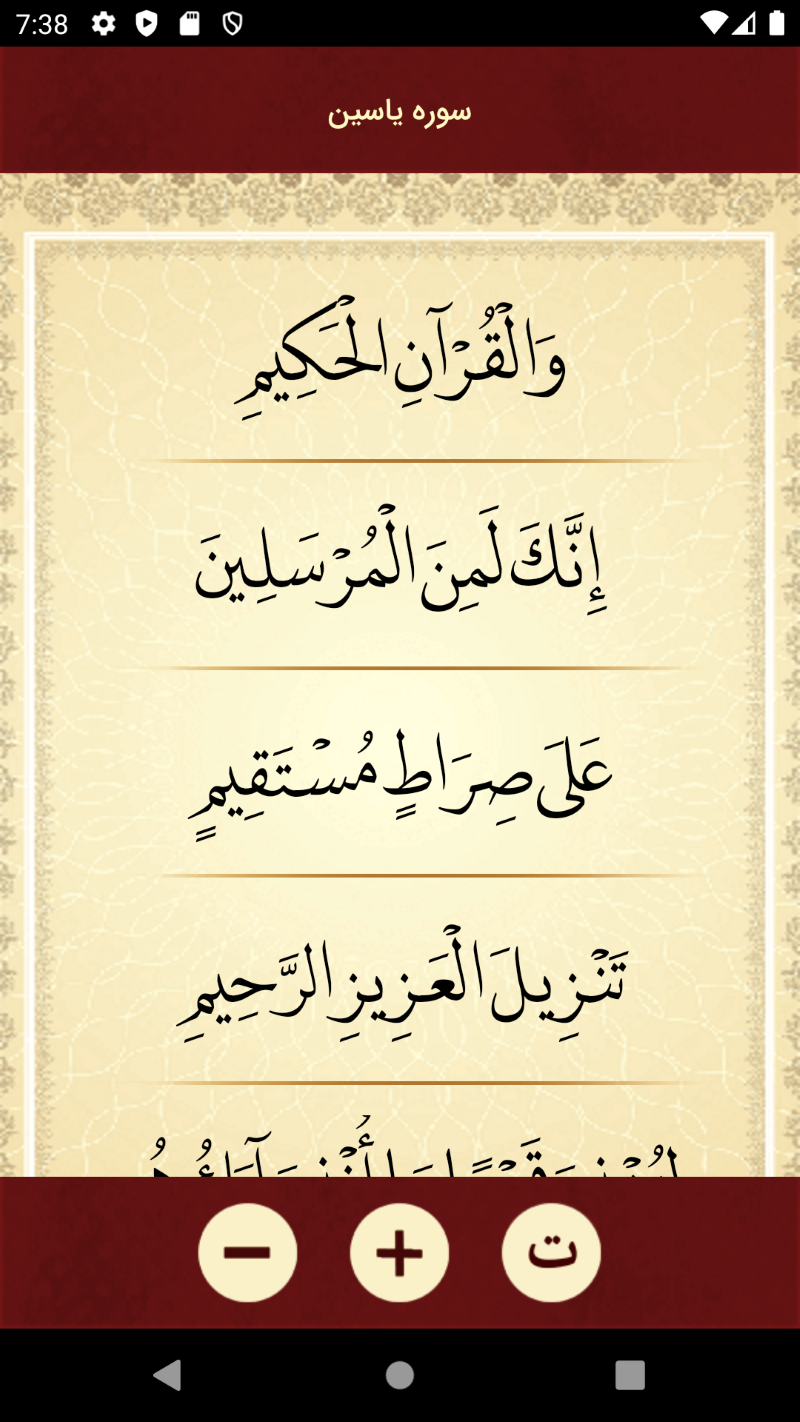Image resolution: width=800 pixels, height=1422 pixels.
Task: Toggle translation with the ت button
Action: 551,1252
